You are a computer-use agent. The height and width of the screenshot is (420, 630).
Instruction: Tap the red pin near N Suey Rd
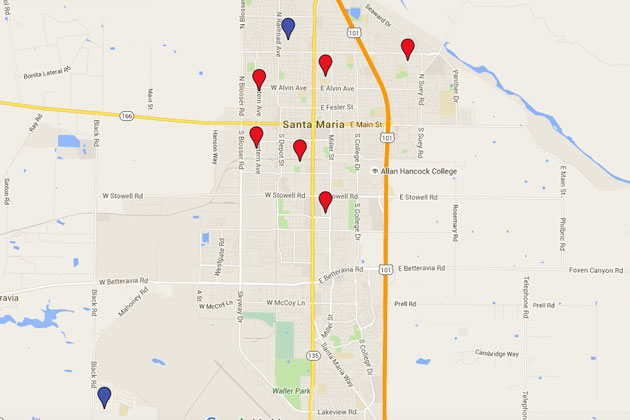tap(407, 47)
